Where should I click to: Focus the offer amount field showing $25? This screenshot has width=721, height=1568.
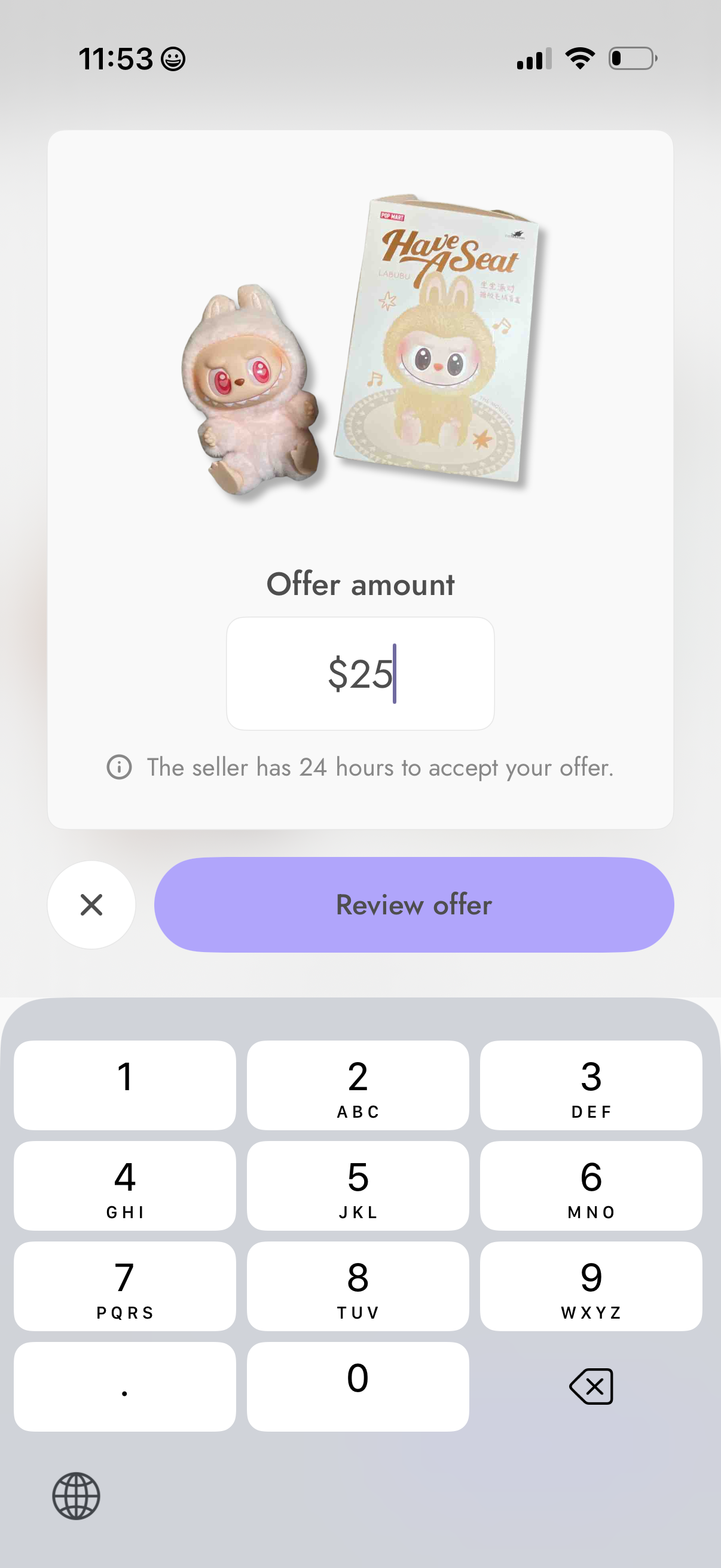[x=360, y=673]
